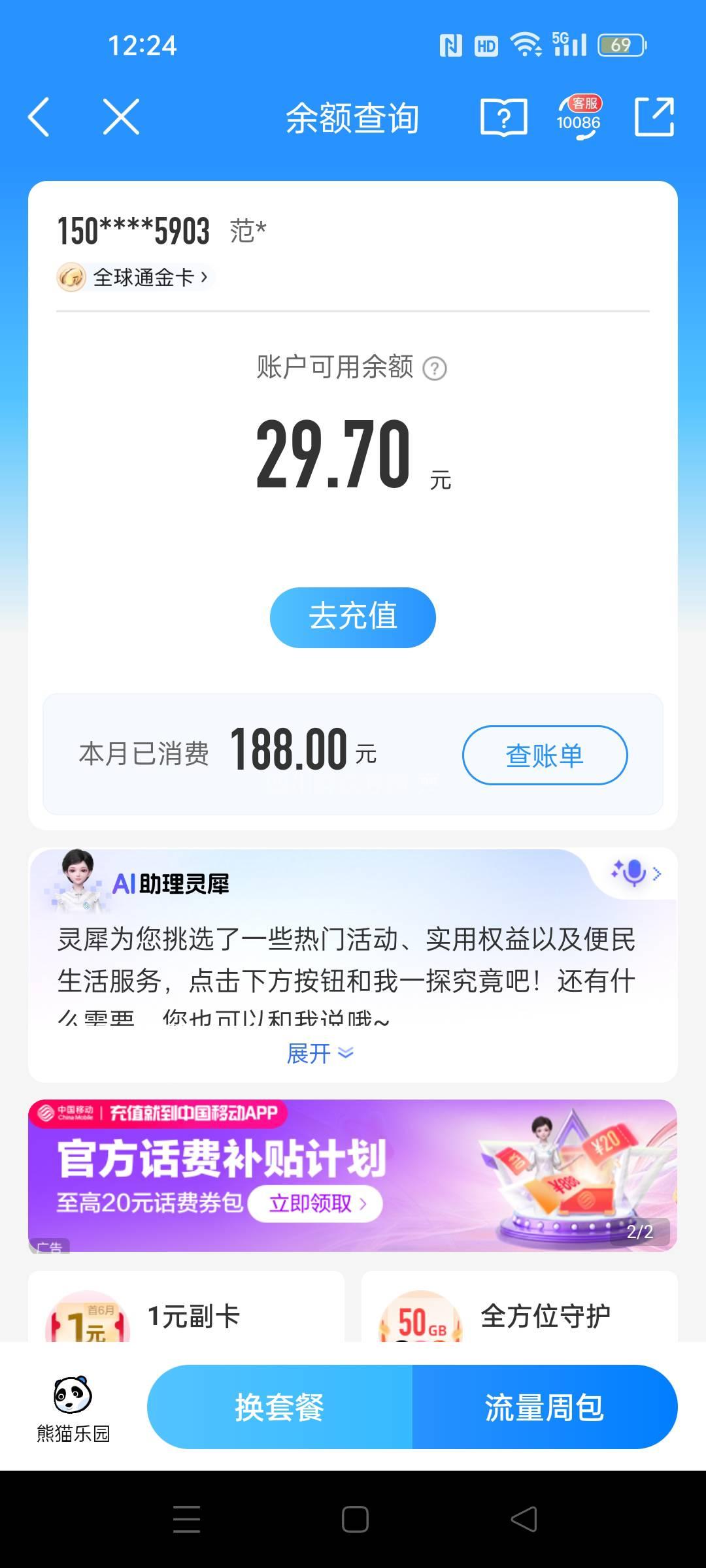706x1568 pixels.
Task: Open 熊猫乐园
Action: point(73,1408)
